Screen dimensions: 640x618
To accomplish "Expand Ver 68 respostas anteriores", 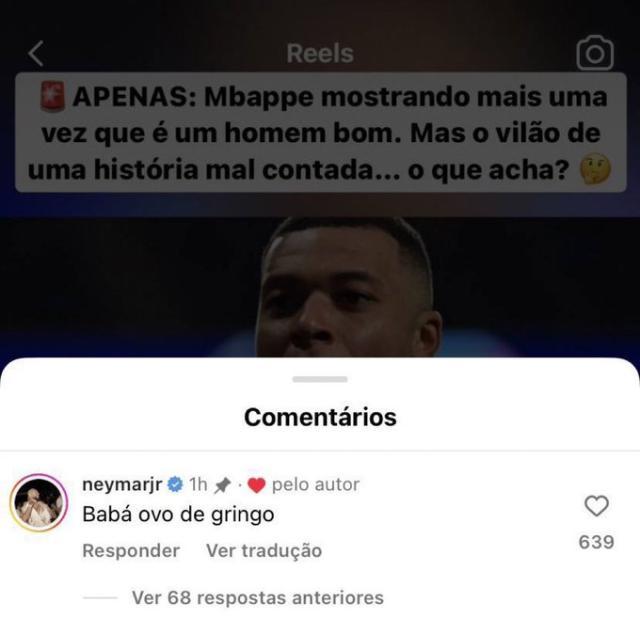I will click(x=257, y=598).
